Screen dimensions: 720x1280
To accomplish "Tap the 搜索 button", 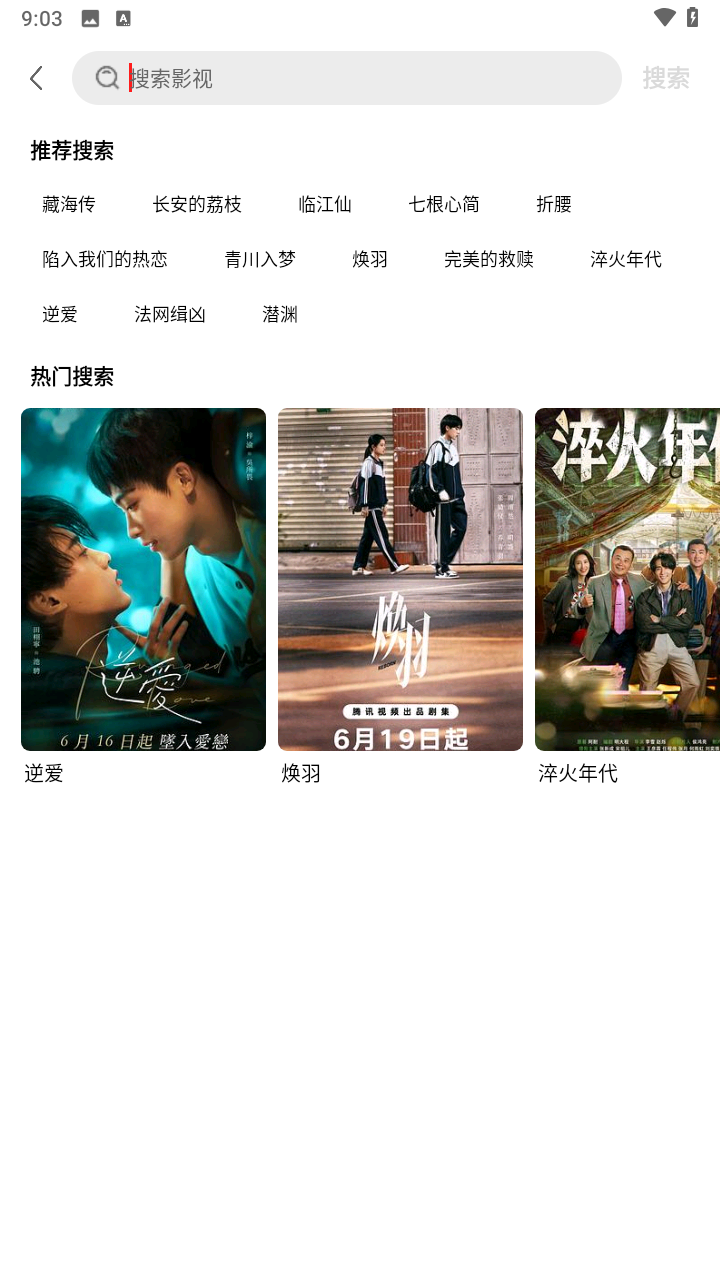I will coord(666,78).
